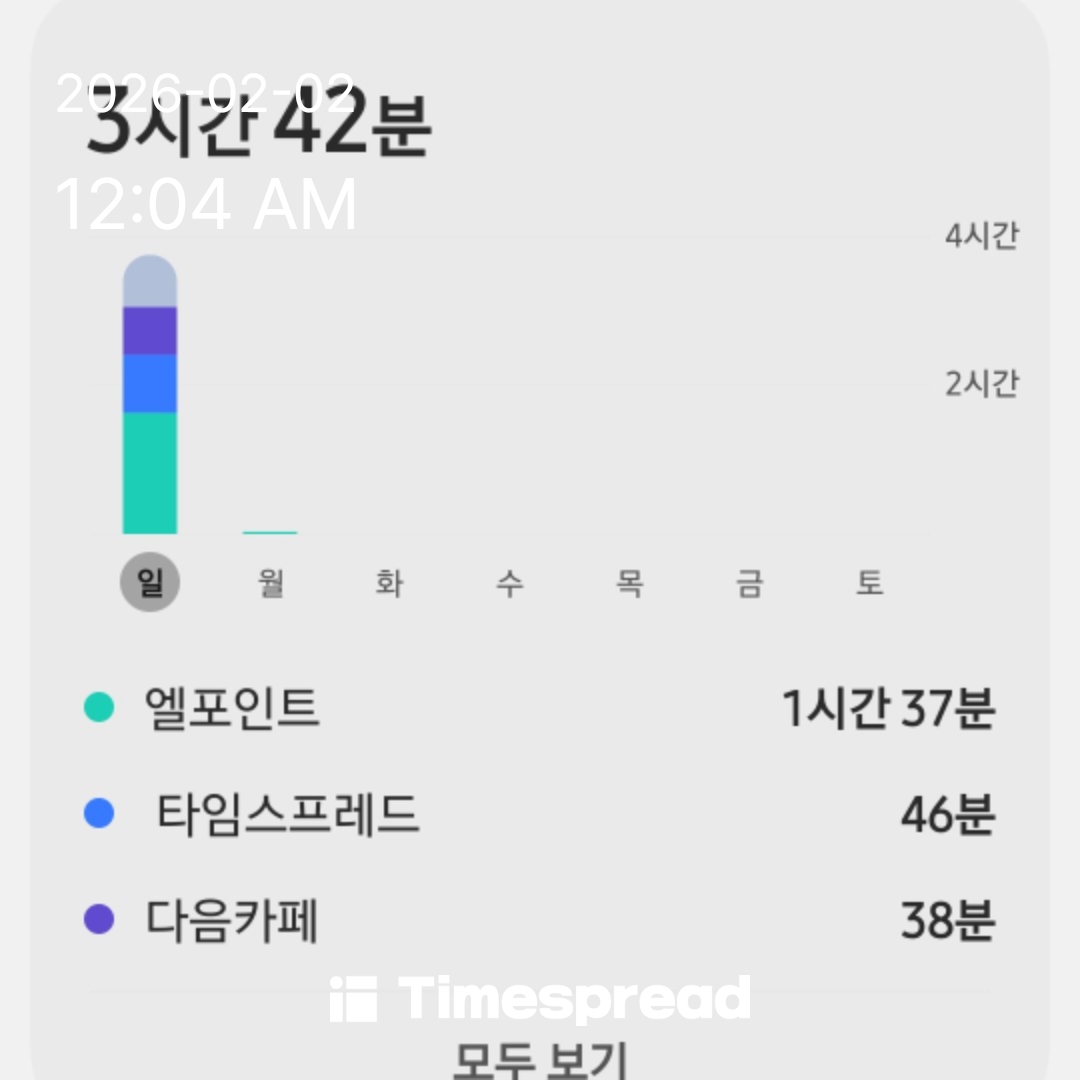Switch to Friday (금) usage
The width and height of the screenshot is (1080, 1080).
(x=750, y=583)
